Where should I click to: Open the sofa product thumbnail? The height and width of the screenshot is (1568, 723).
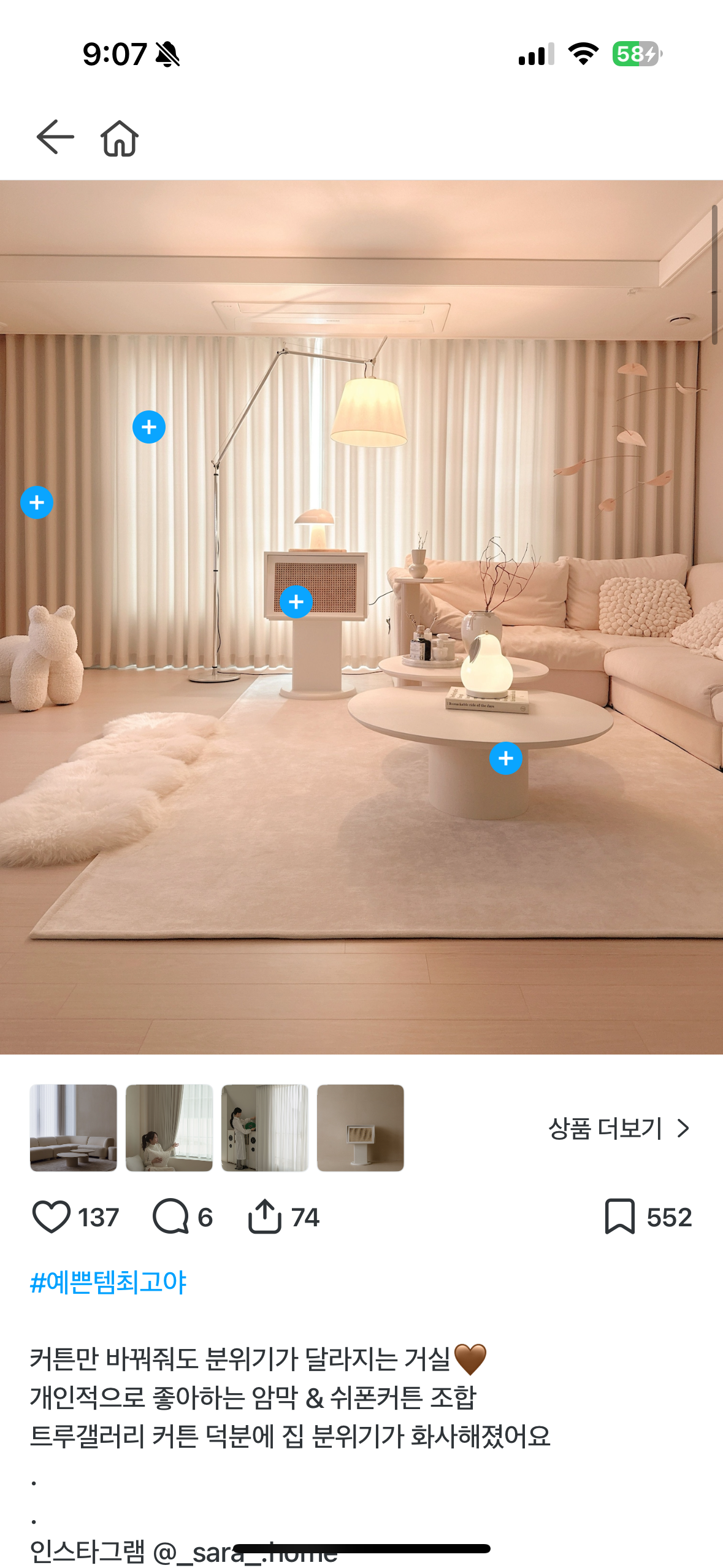tap(74, 1128)
